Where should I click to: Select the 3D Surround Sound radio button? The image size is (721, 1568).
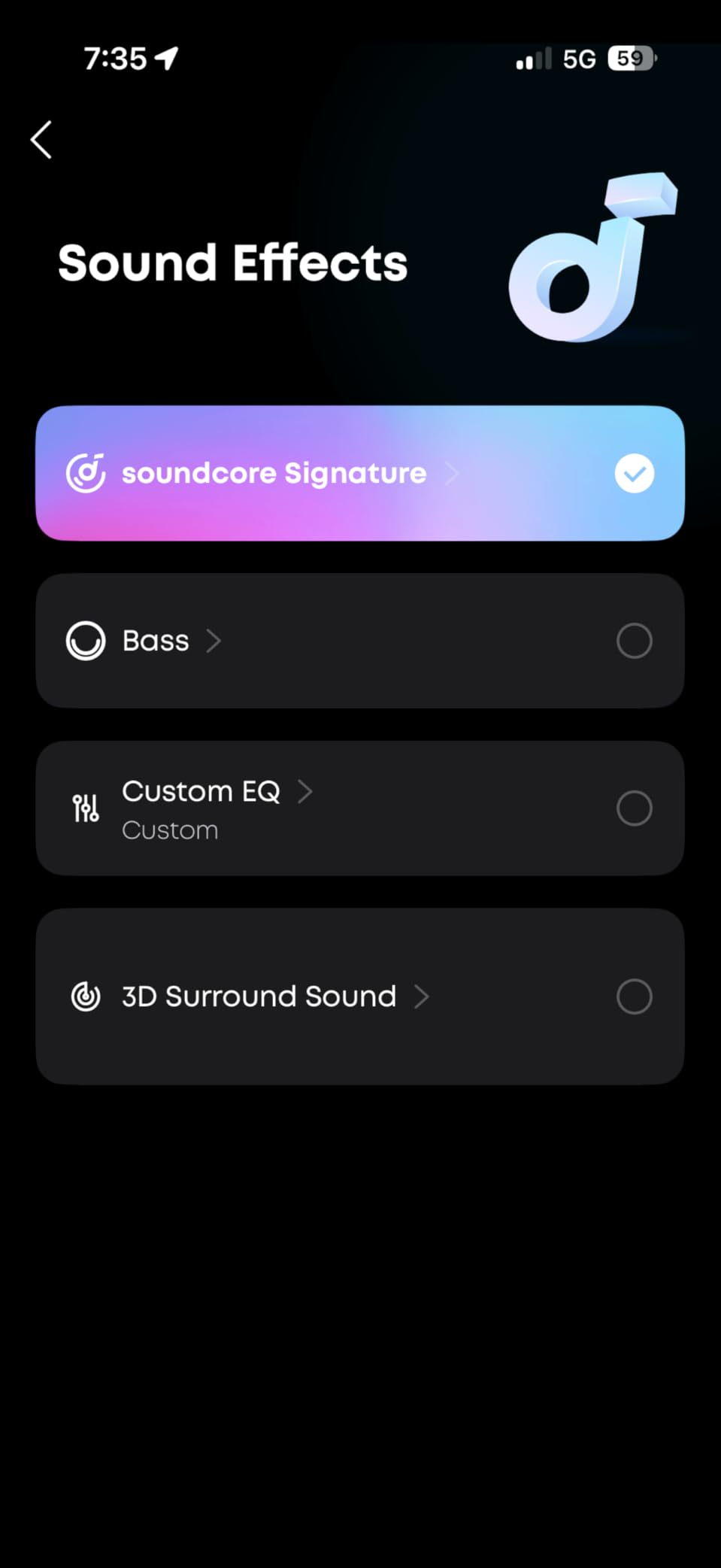coord(634,996)
